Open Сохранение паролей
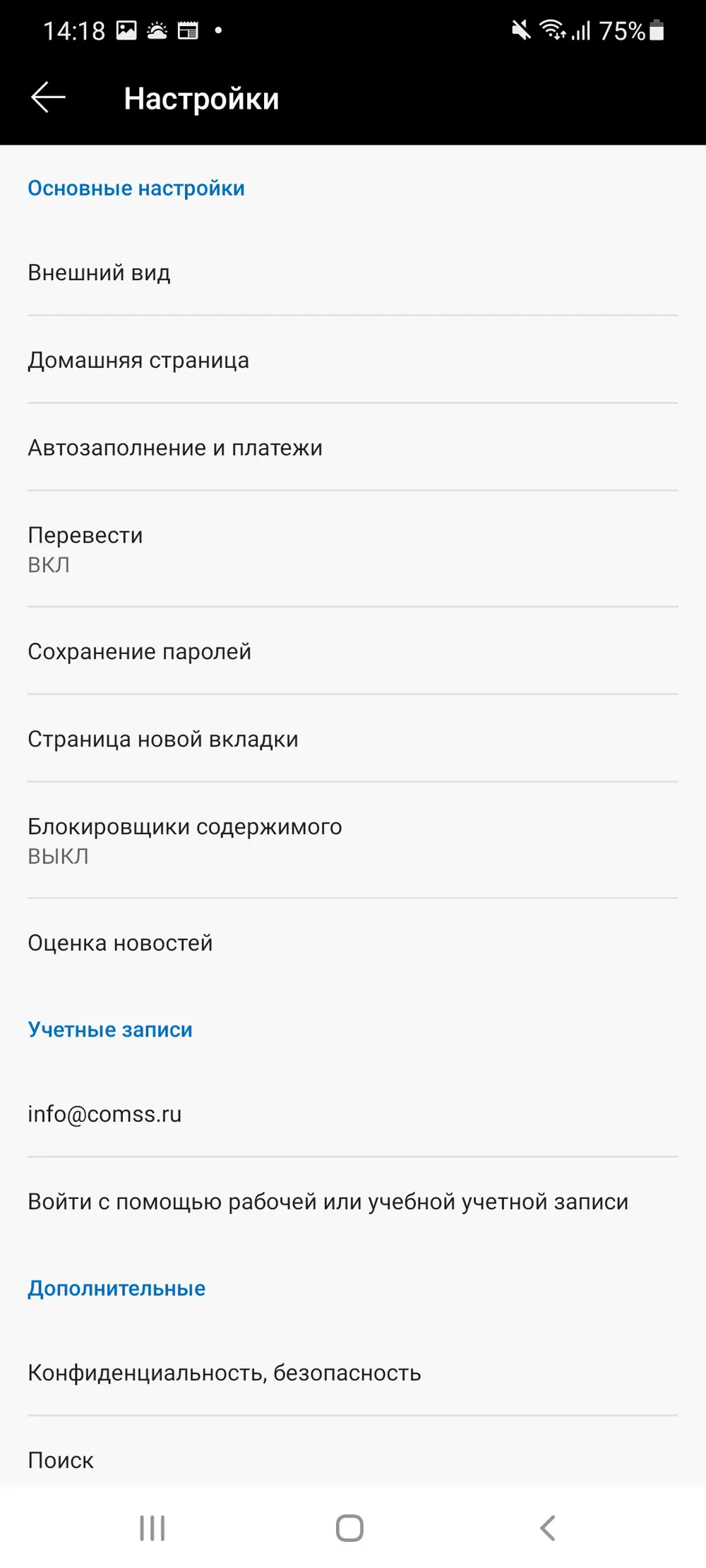The height and width of the screenshot is (1568, 706). coord(352,651)
